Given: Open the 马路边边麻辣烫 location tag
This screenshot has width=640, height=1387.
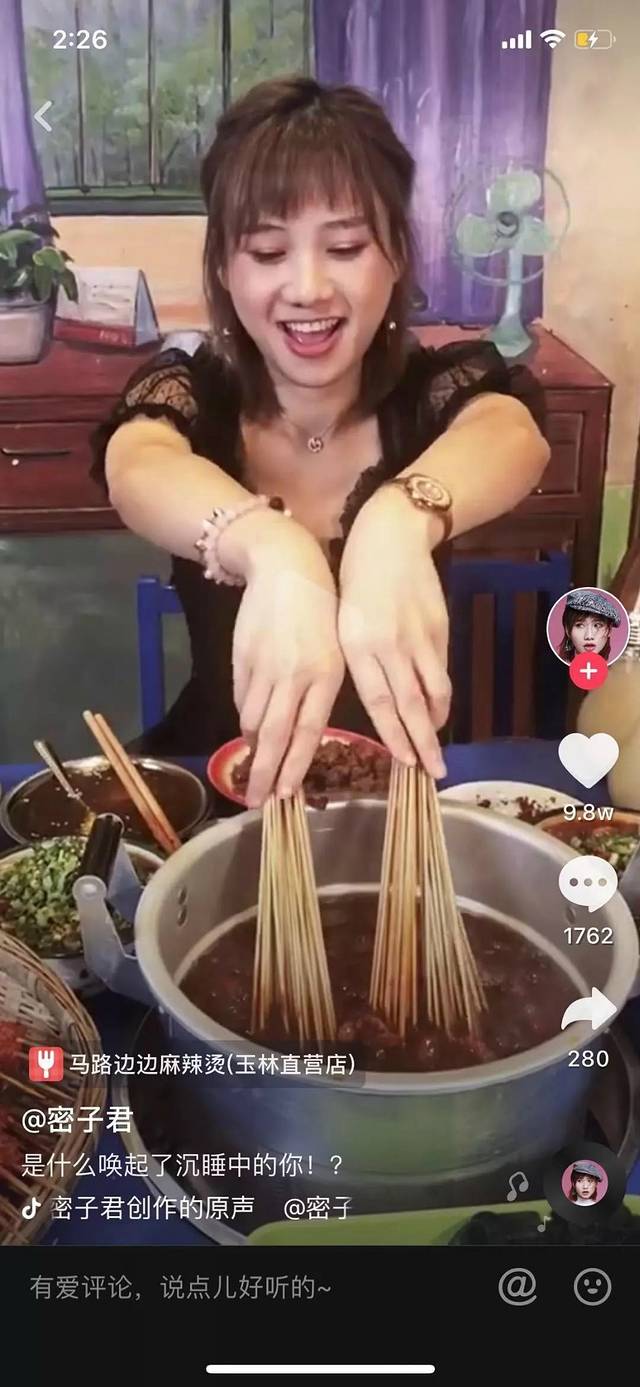Looking at the screenshot, I should 193,1064.
